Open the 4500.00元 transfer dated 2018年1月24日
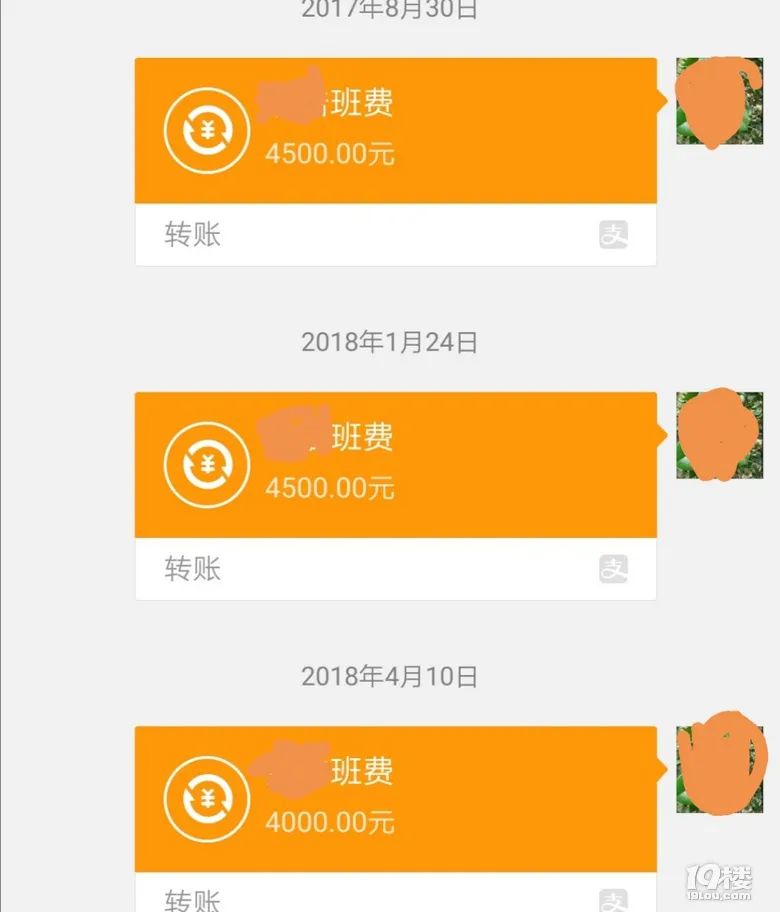 (x=395, y=465)
